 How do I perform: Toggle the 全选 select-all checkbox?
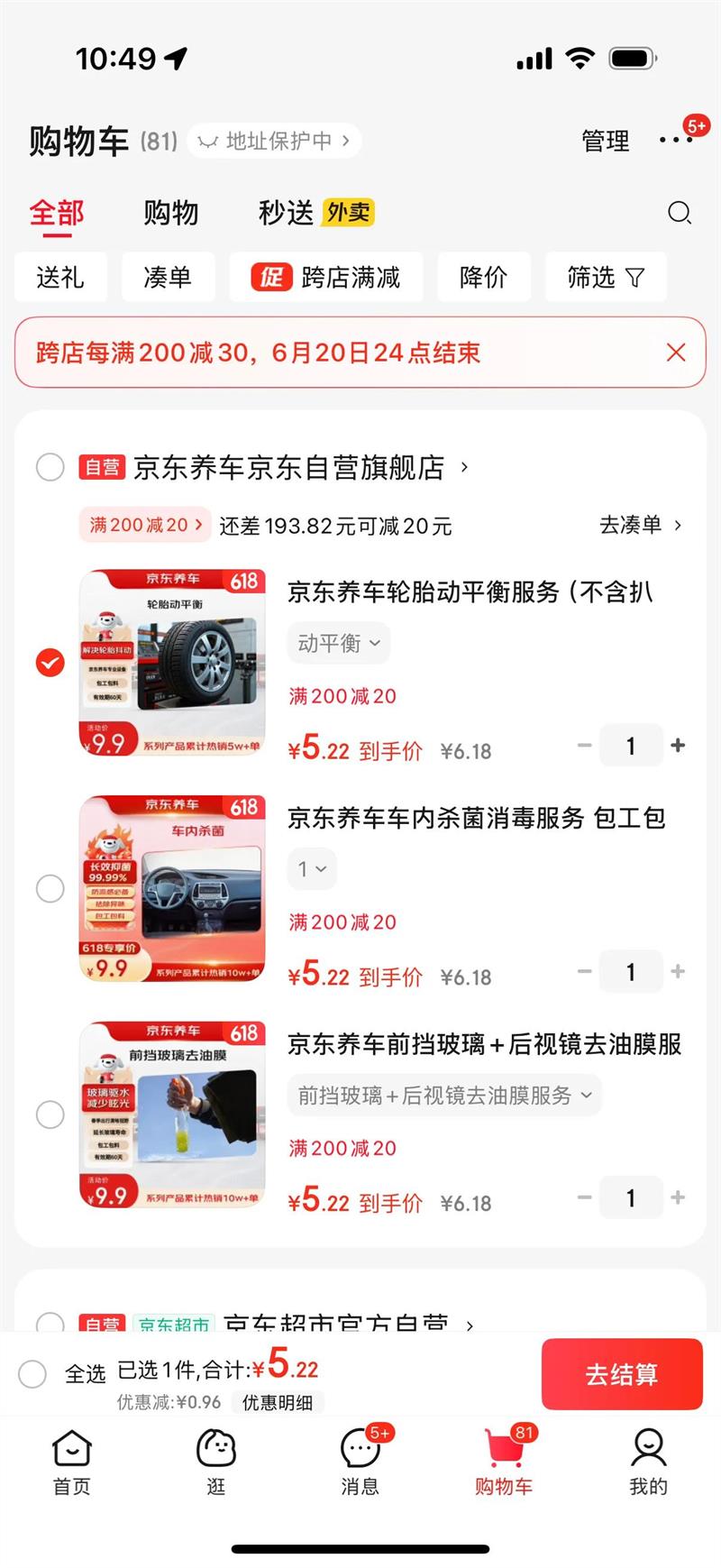coord(32,1374)
